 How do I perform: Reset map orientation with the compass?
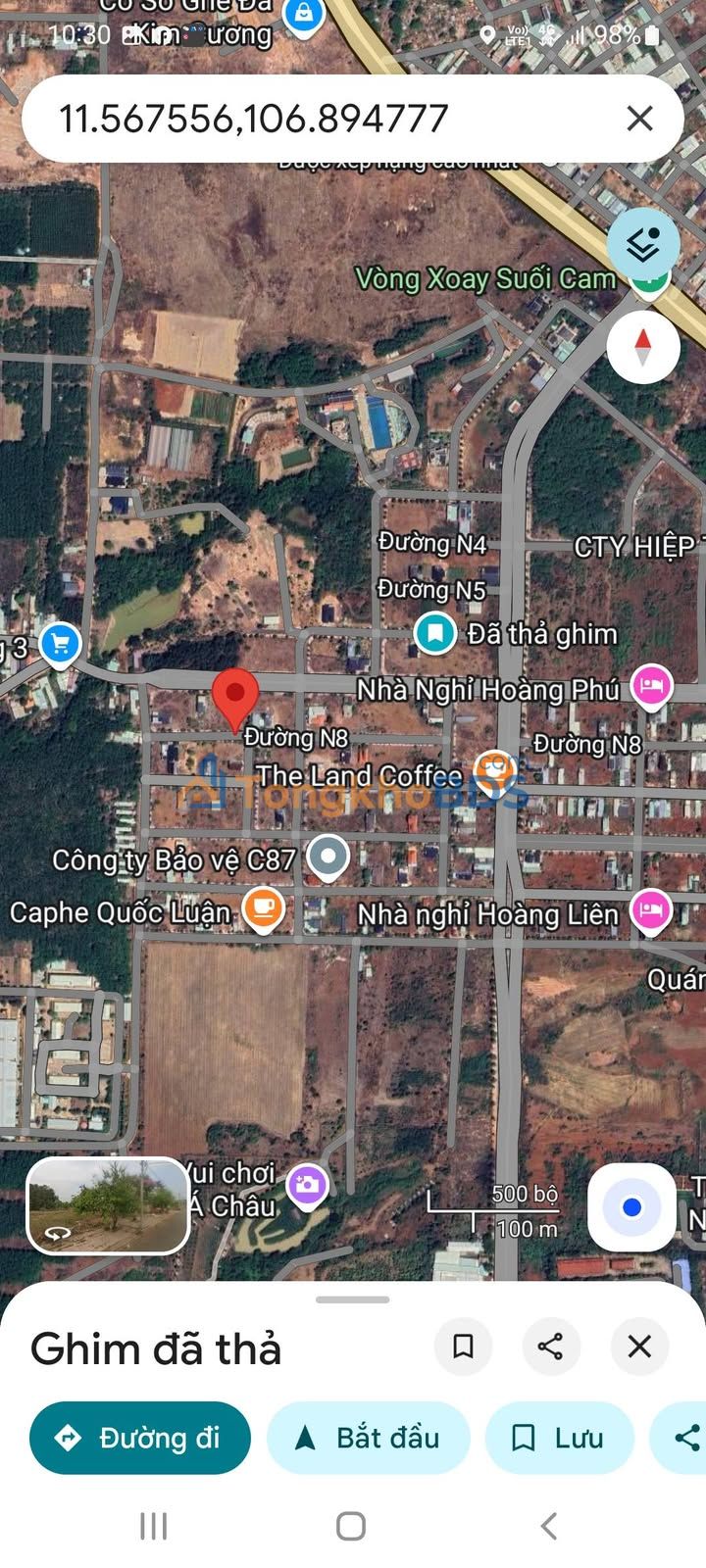[x=642, y=347]
